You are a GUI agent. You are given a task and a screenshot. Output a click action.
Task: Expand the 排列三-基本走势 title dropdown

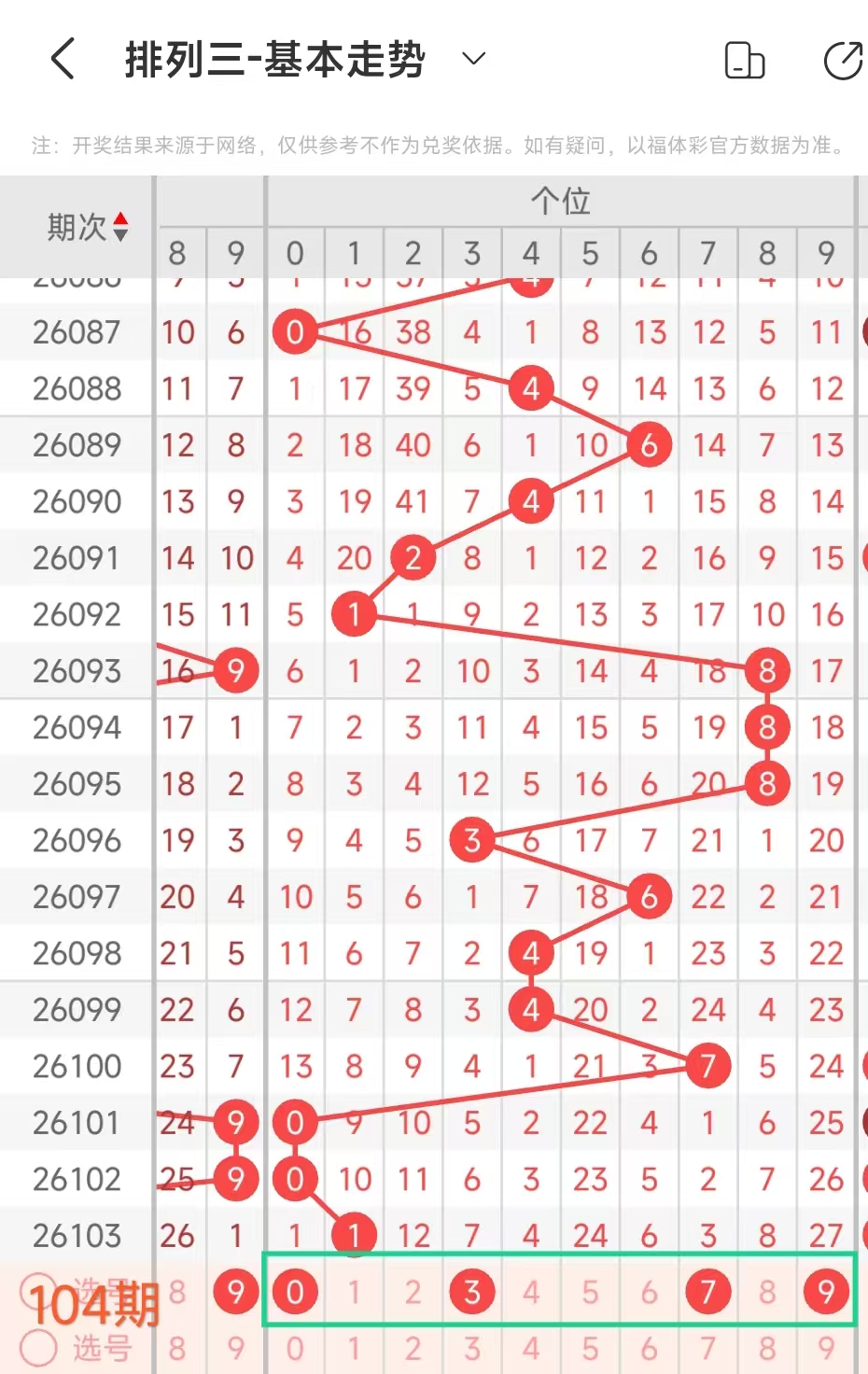(x=474, y=59)
